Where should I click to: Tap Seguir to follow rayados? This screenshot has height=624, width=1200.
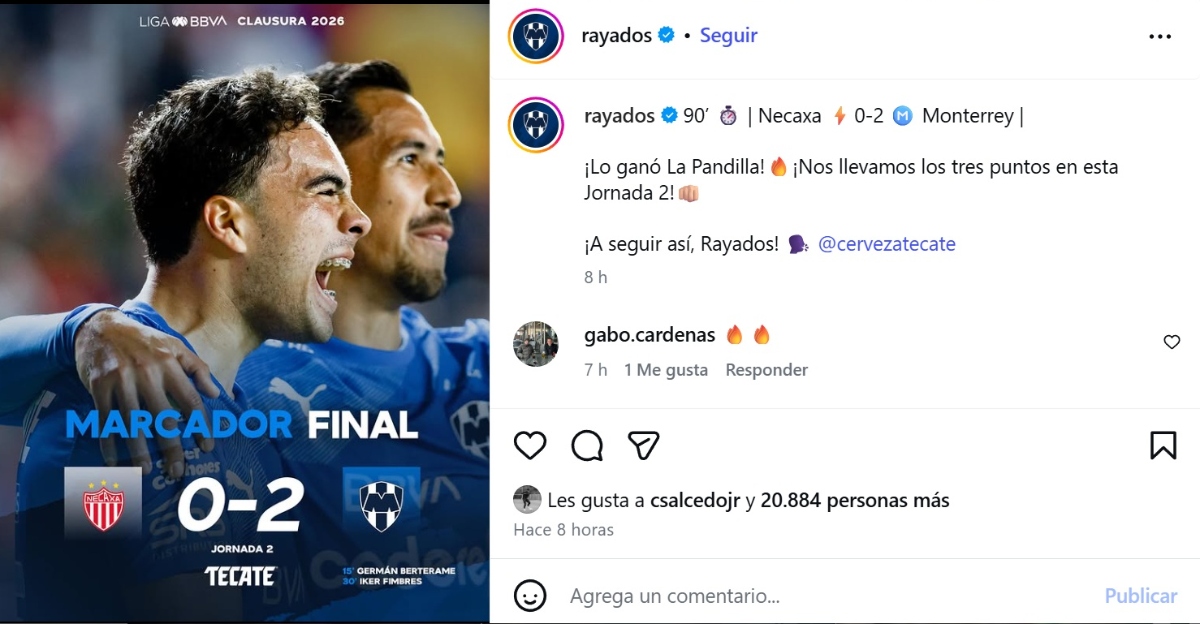pos(728,35)
